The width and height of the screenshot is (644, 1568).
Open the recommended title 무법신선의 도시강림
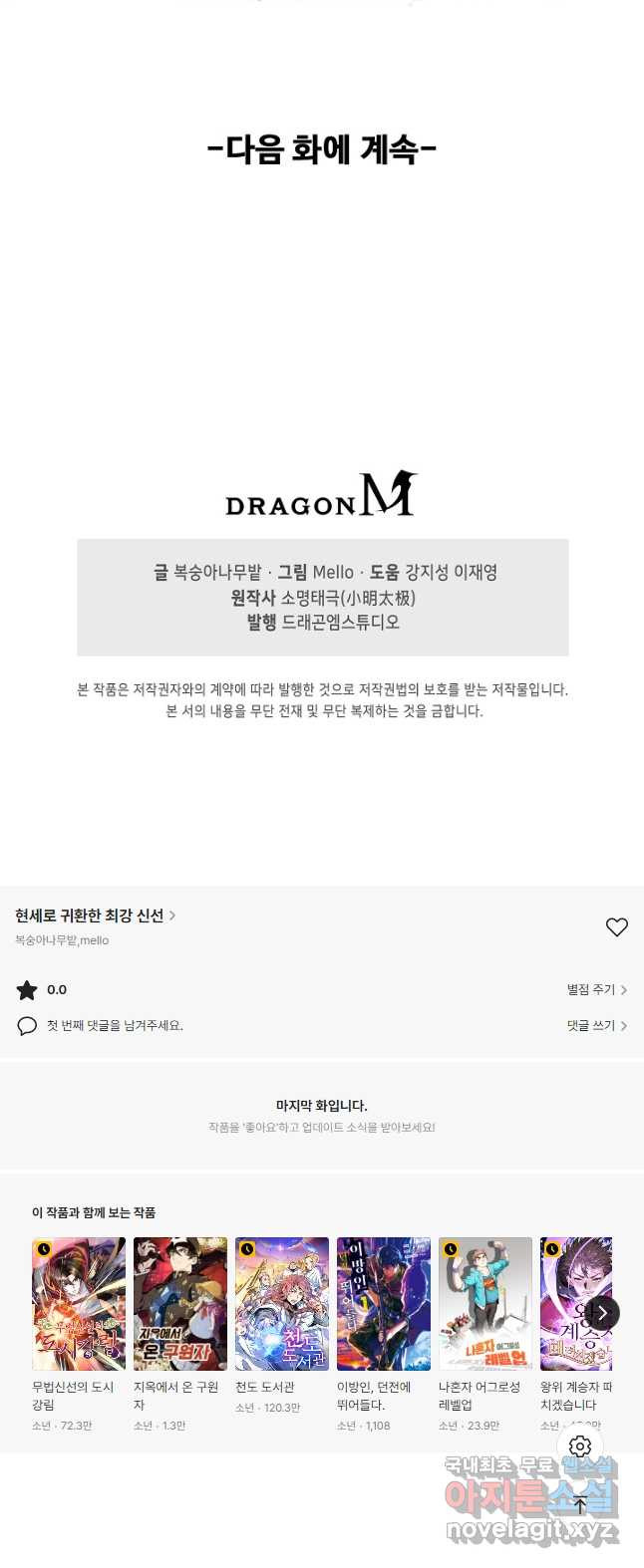[x=79, y=1304]
